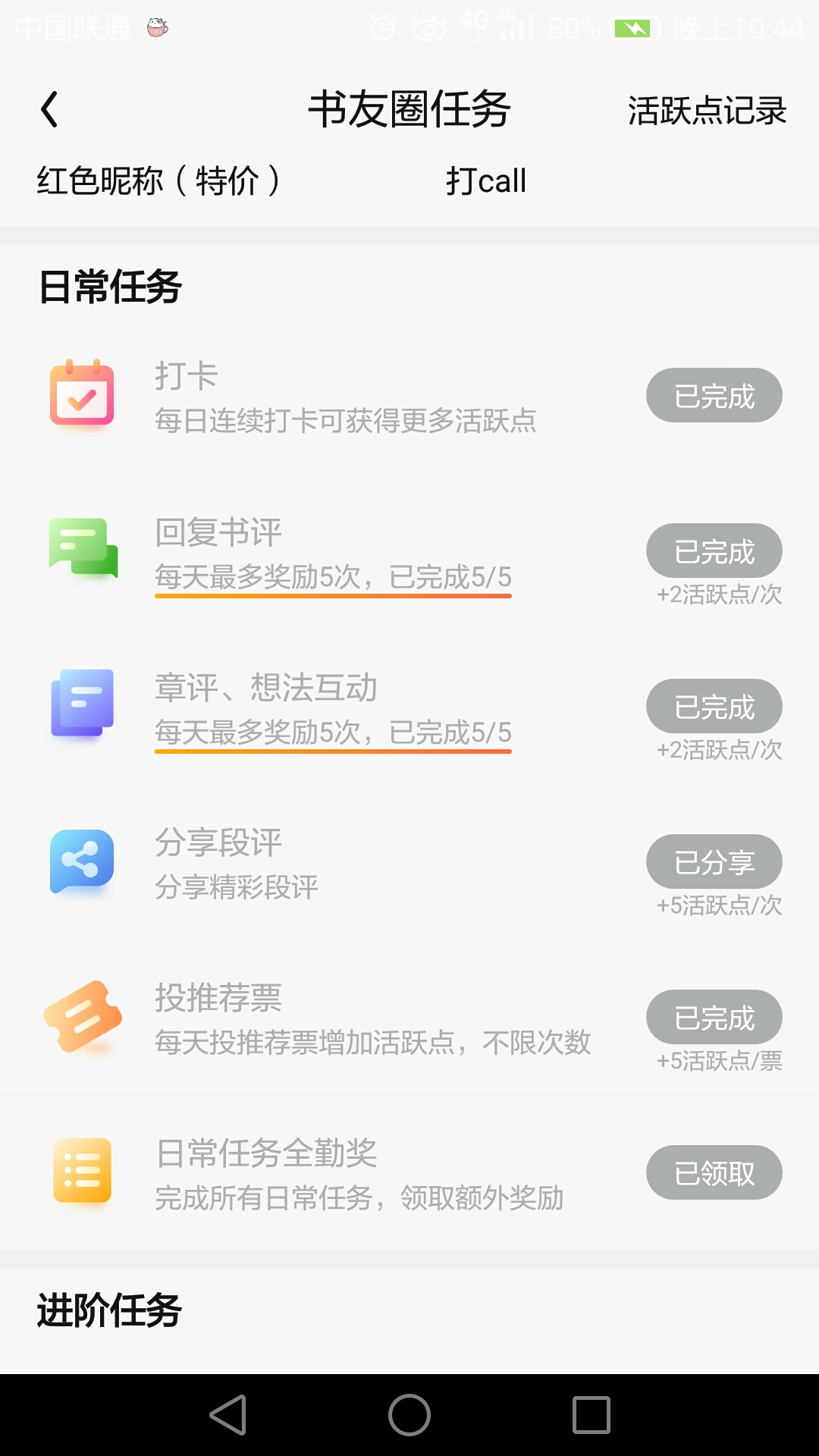
Task: Tap the system home button
Action: pos(409,1415)
